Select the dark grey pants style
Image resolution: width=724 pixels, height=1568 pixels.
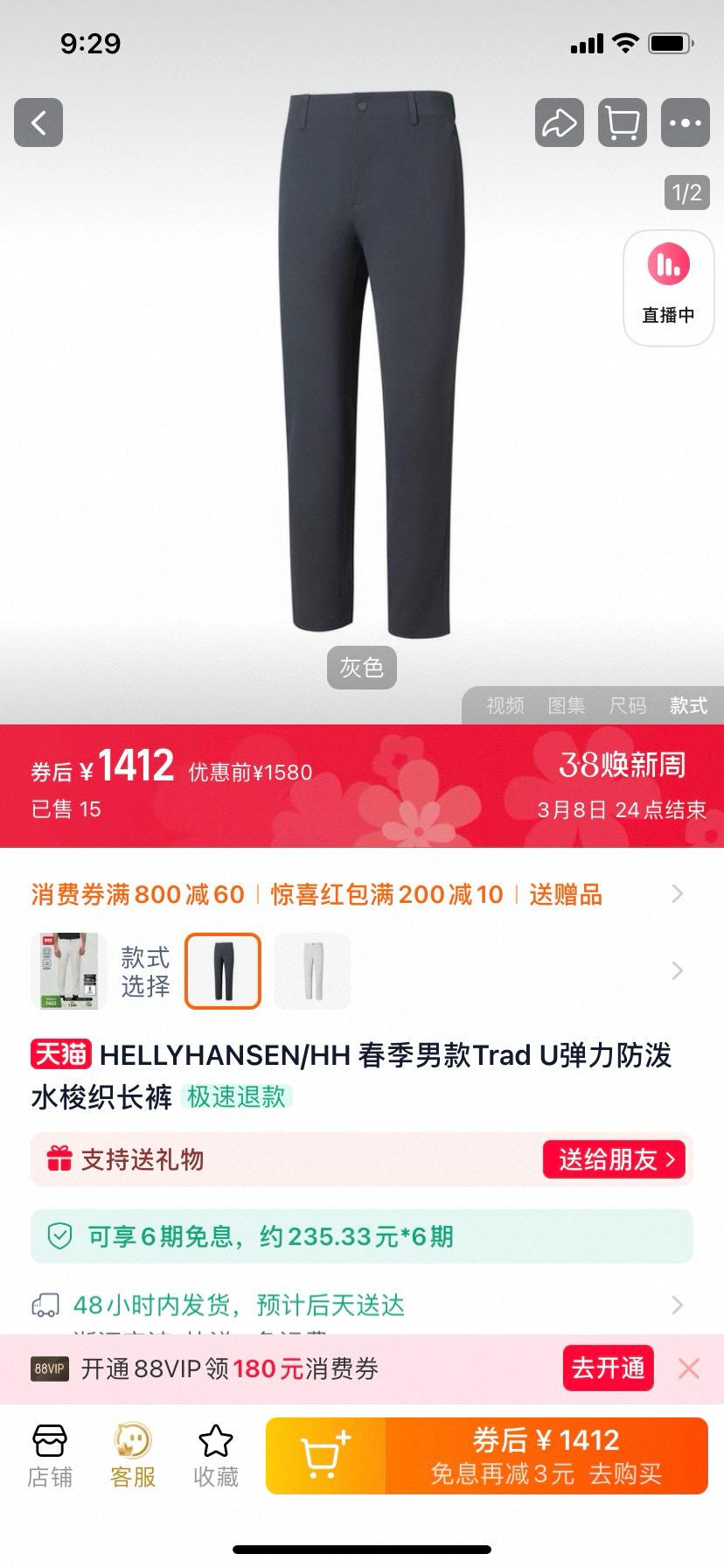click(223, 971)
